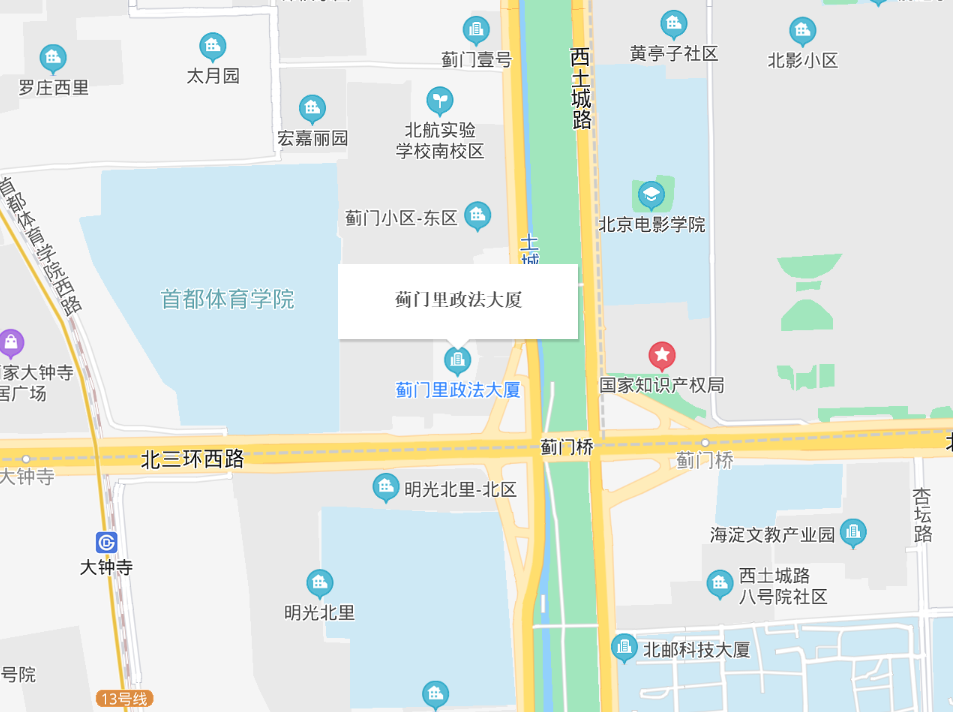
Task: Open the 宏嘉丽园 residential marker
Action: coord(313,108)
